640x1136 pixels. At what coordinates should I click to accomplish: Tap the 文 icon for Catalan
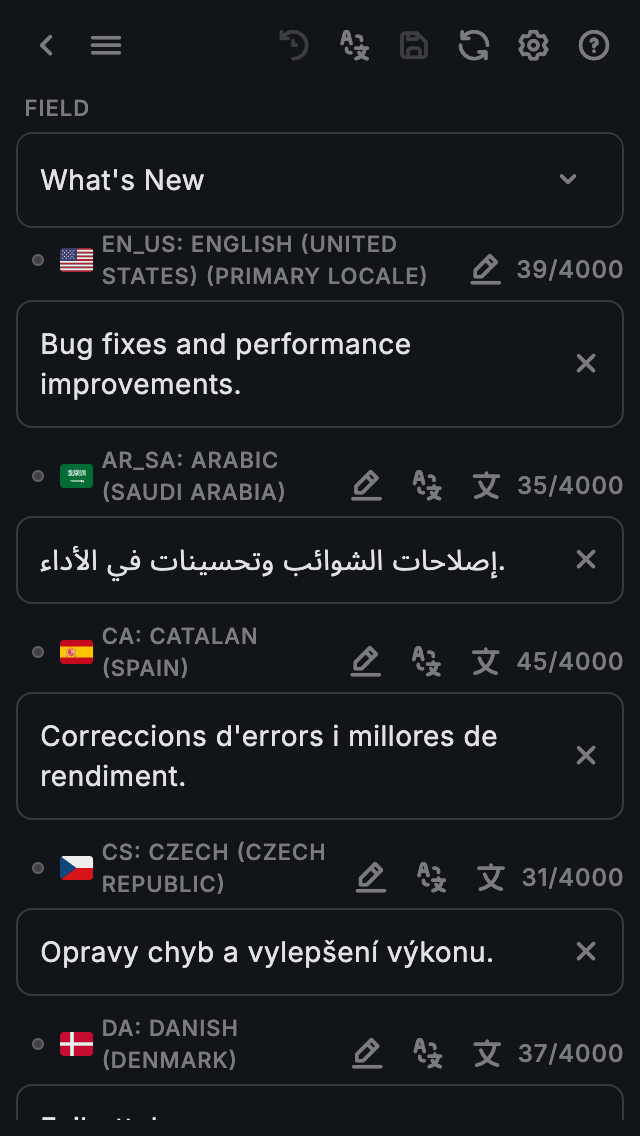[486, 661]
